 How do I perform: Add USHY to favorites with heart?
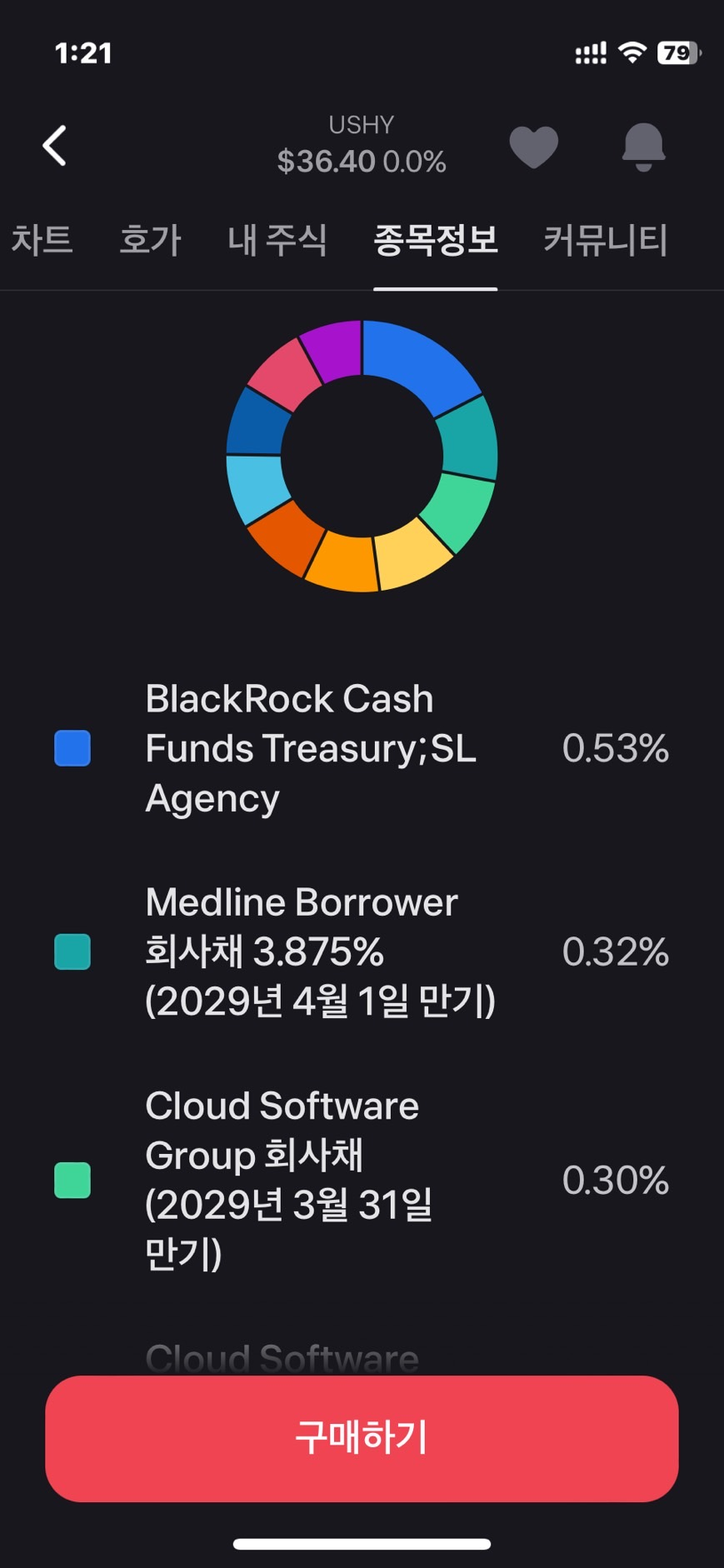(534, 147)
